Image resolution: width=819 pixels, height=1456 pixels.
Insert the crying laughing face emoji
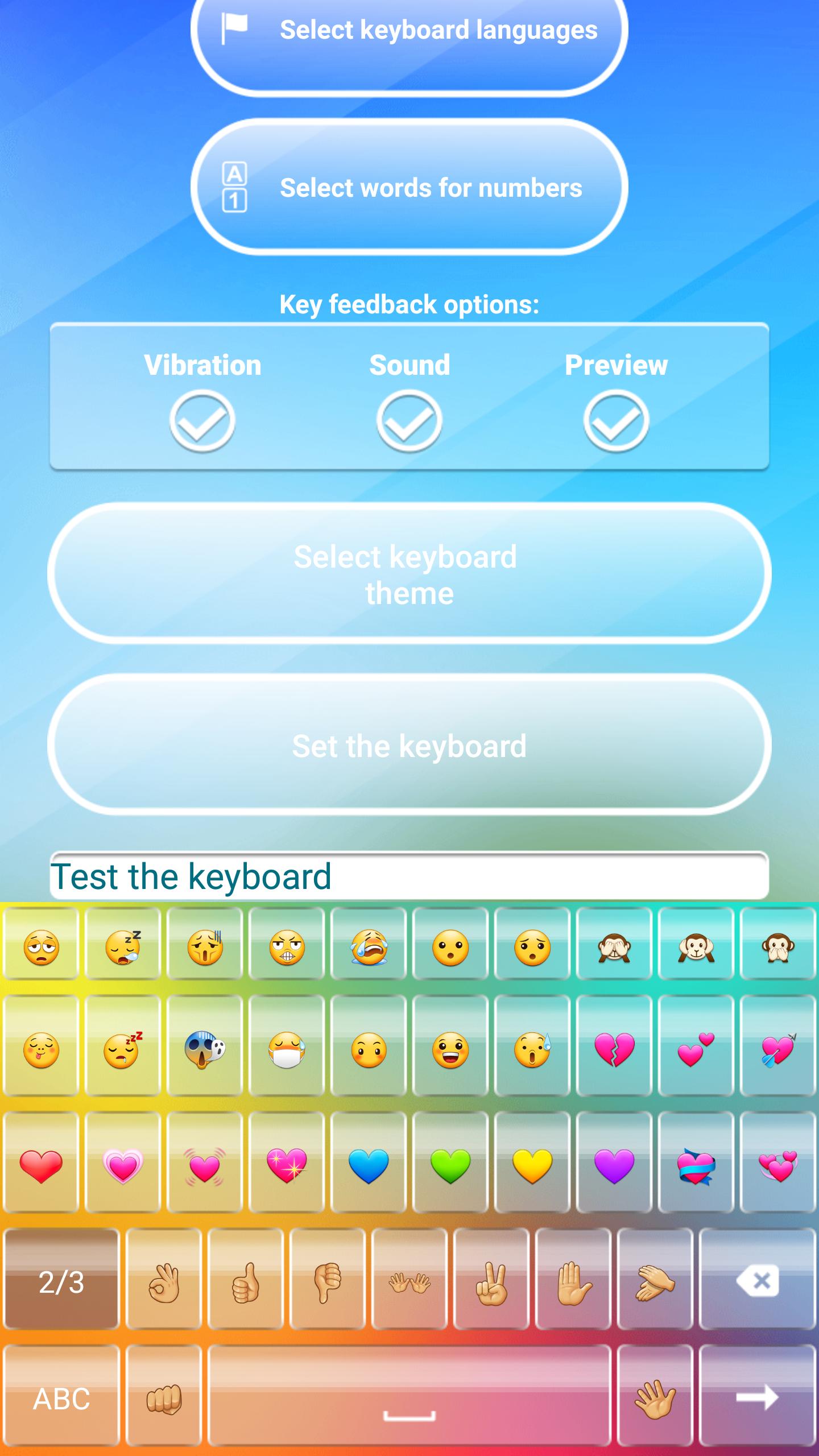(x=369, y=948)
